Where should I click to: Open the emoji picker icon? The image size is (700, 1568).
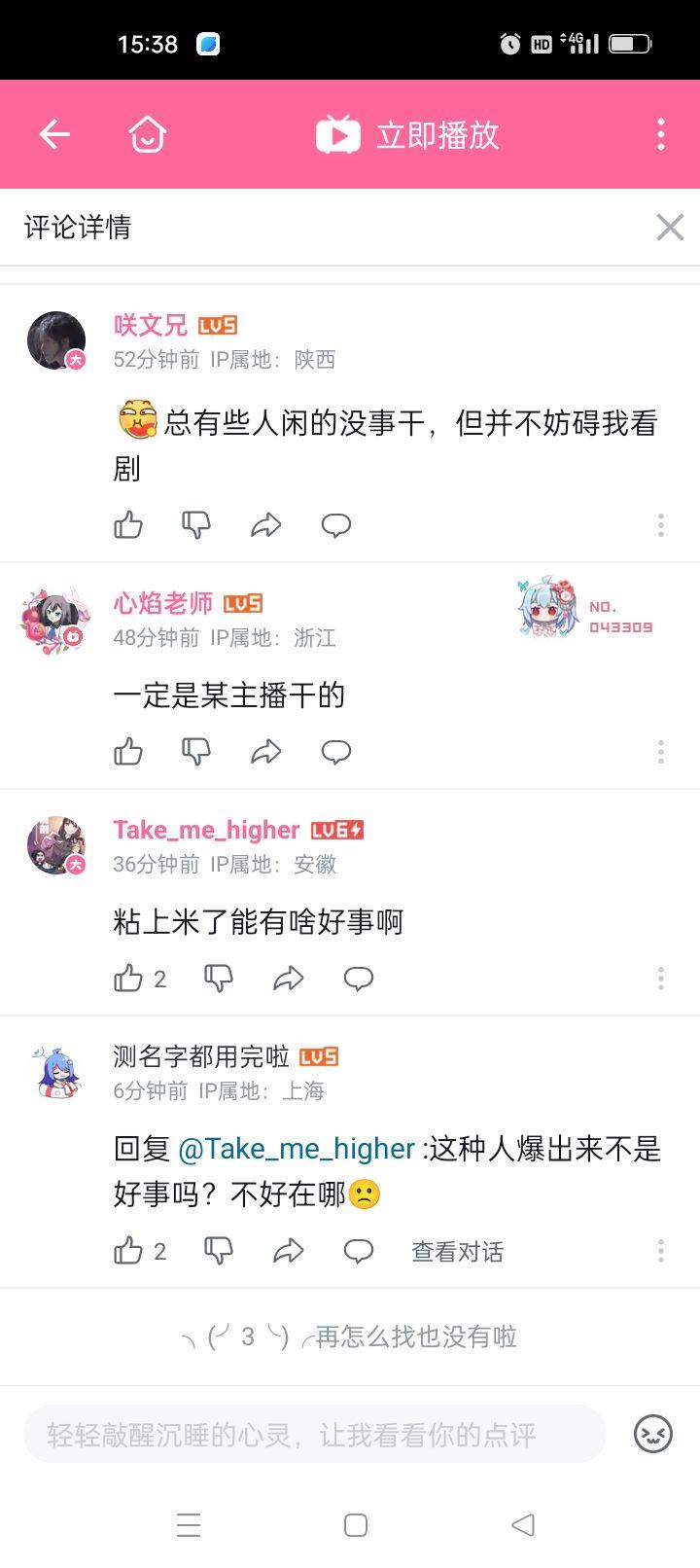(653, 1434)
